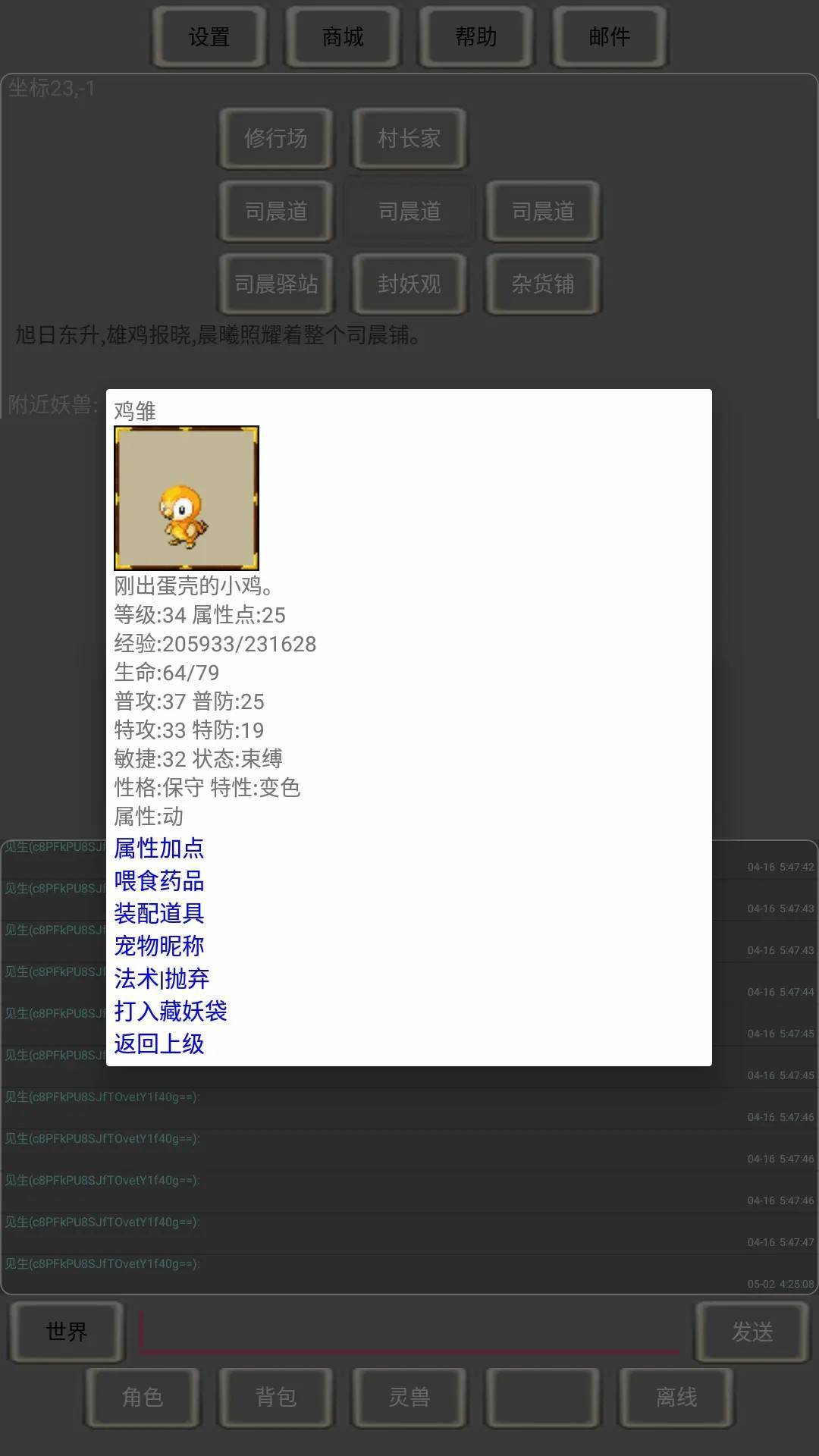
Task: Open 属性加点 to assign attribute points
Action: [x=159, y=849]
